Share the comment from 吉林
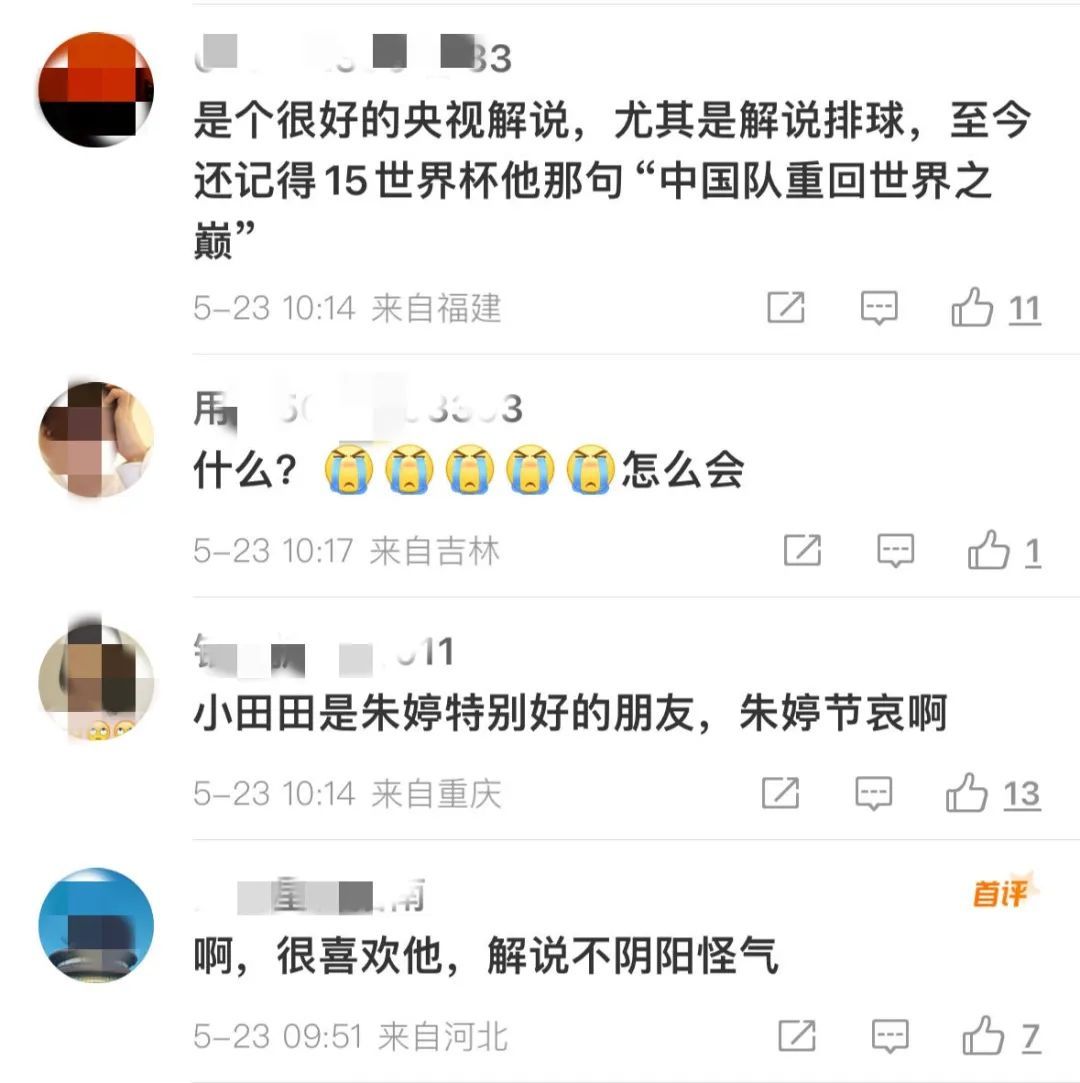 (802, 550)
